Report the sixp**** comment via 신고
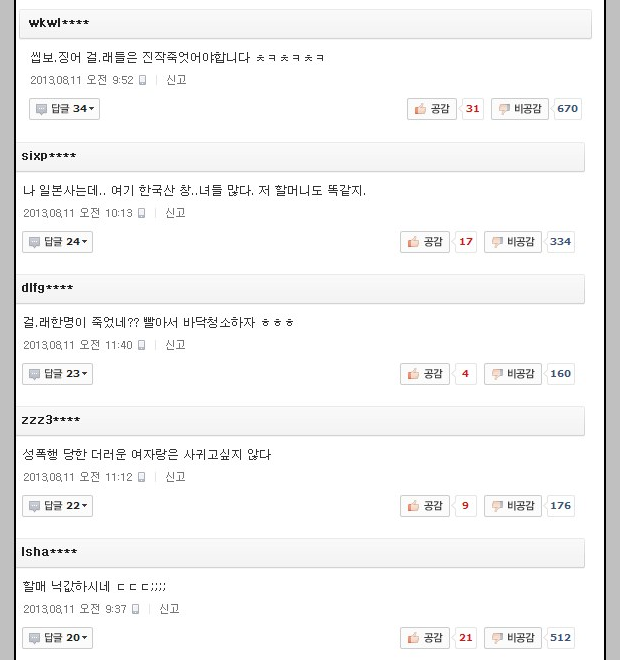 point(175,212)
